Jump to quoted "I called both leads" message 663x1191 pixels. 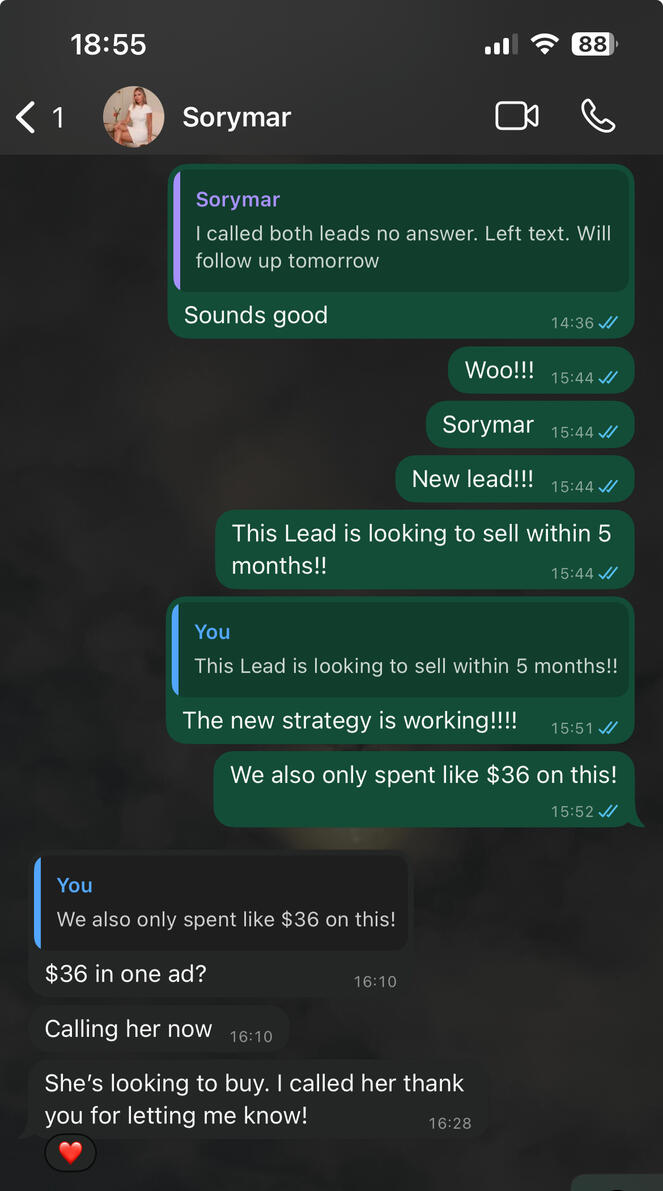coord(402,231)
